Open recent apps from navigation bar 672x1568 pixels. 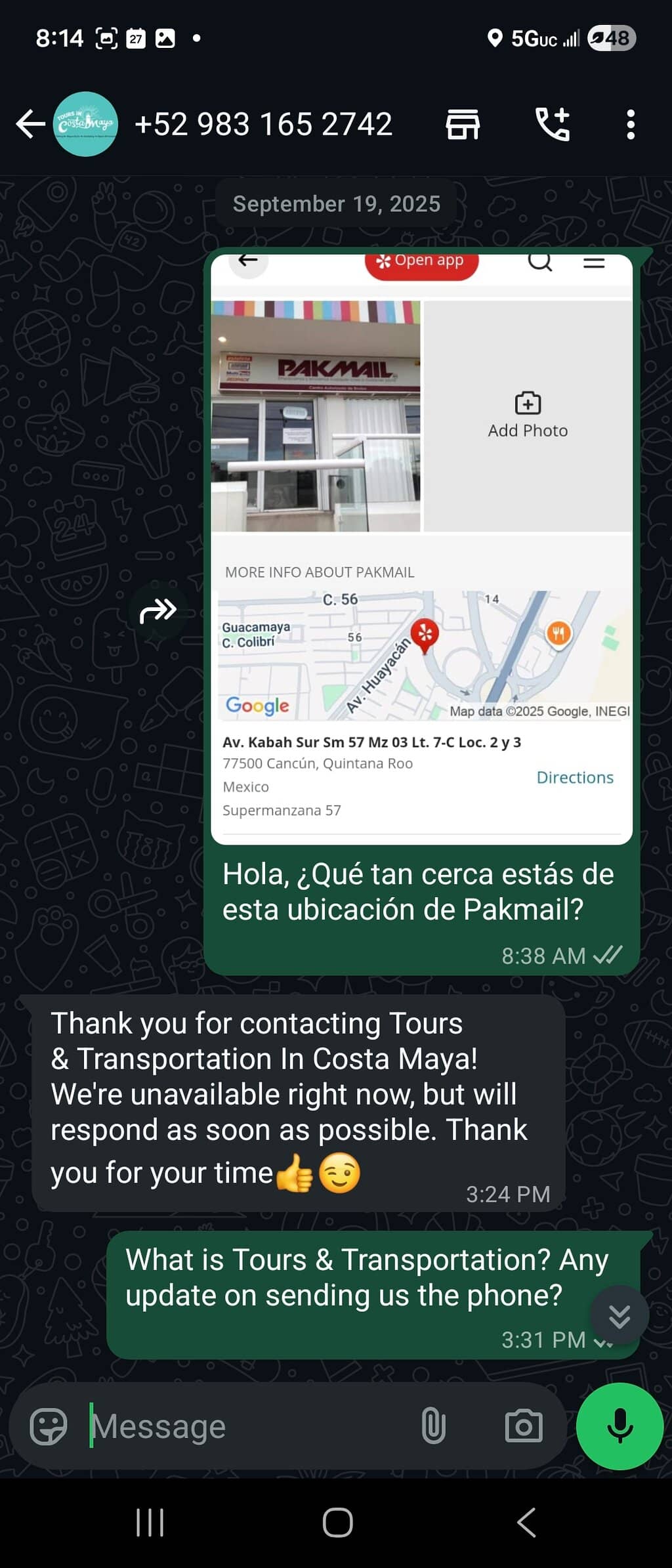tap(150, 1522)
